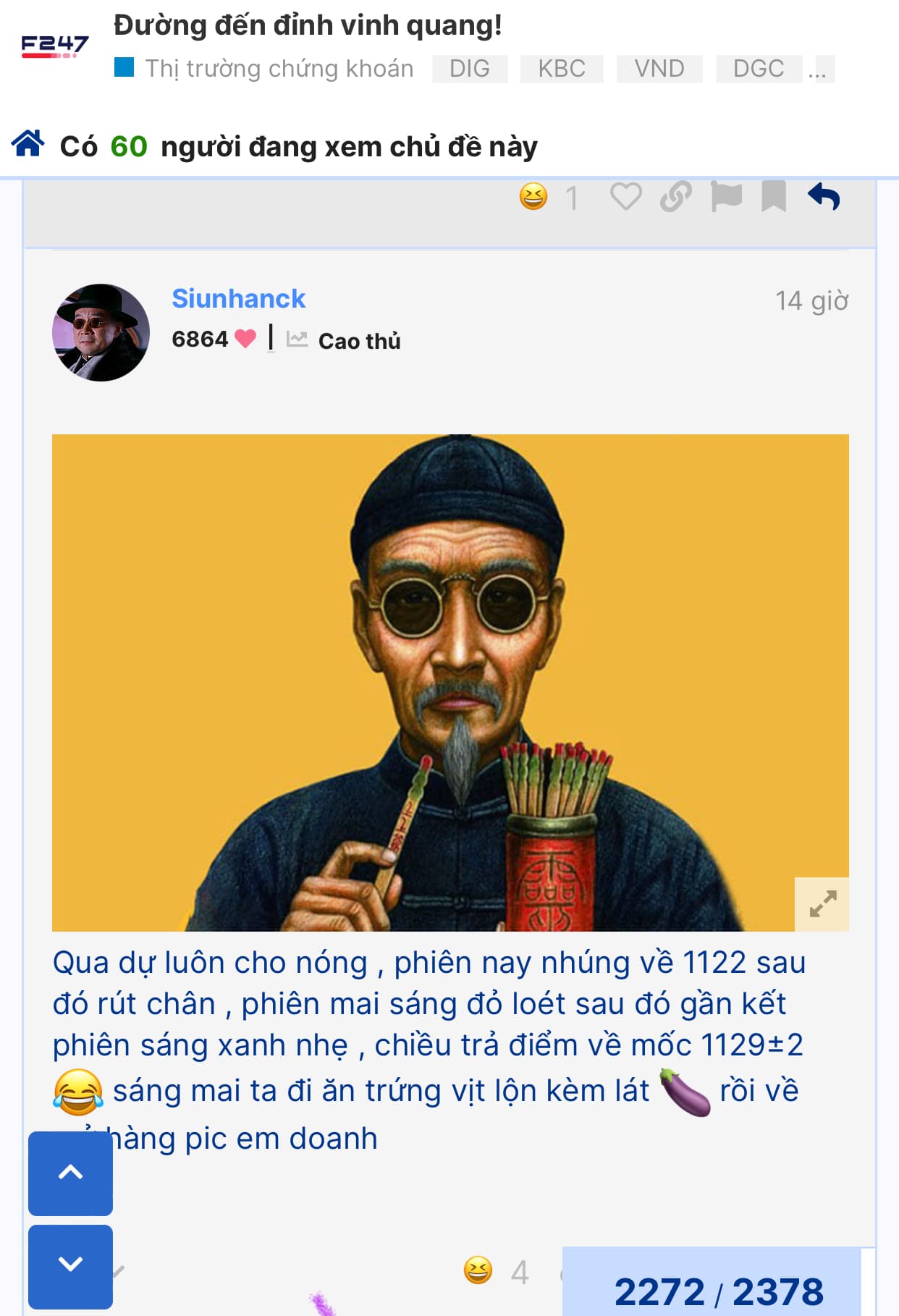Go to the home page icon
Screen dimensions: 899x1316
tap(28, 144)
